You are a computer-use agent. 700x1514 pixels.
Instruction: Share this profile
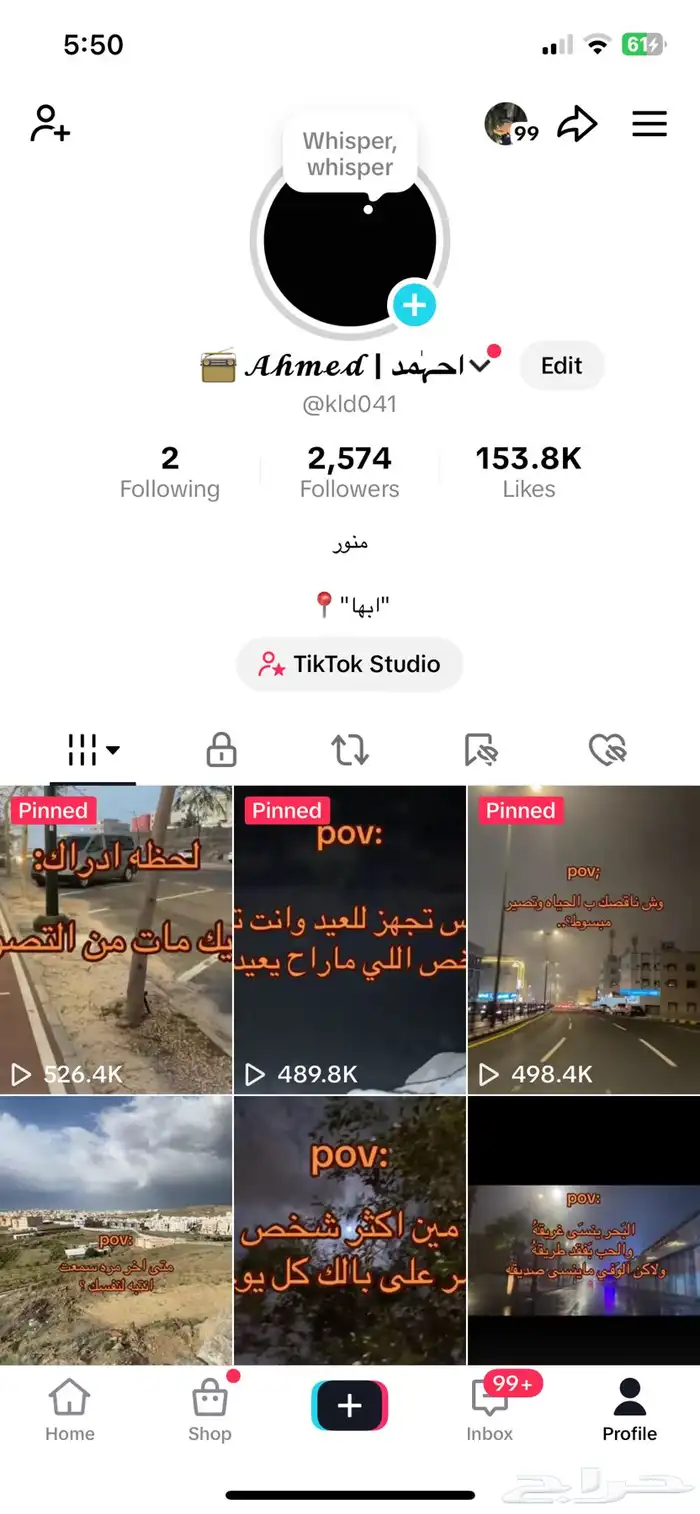click(x=577, y=124)
